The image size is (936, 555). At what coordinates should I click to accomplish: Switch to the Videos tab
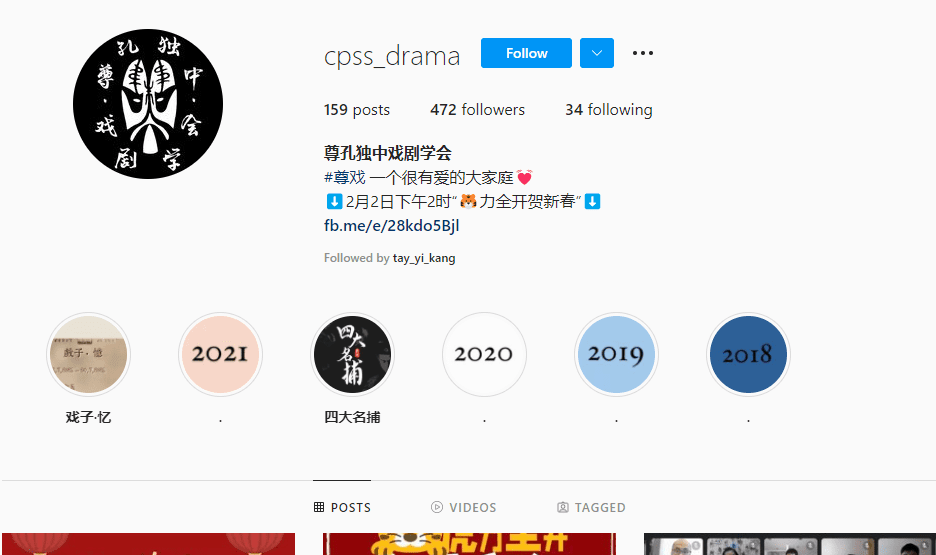point(463,508)
